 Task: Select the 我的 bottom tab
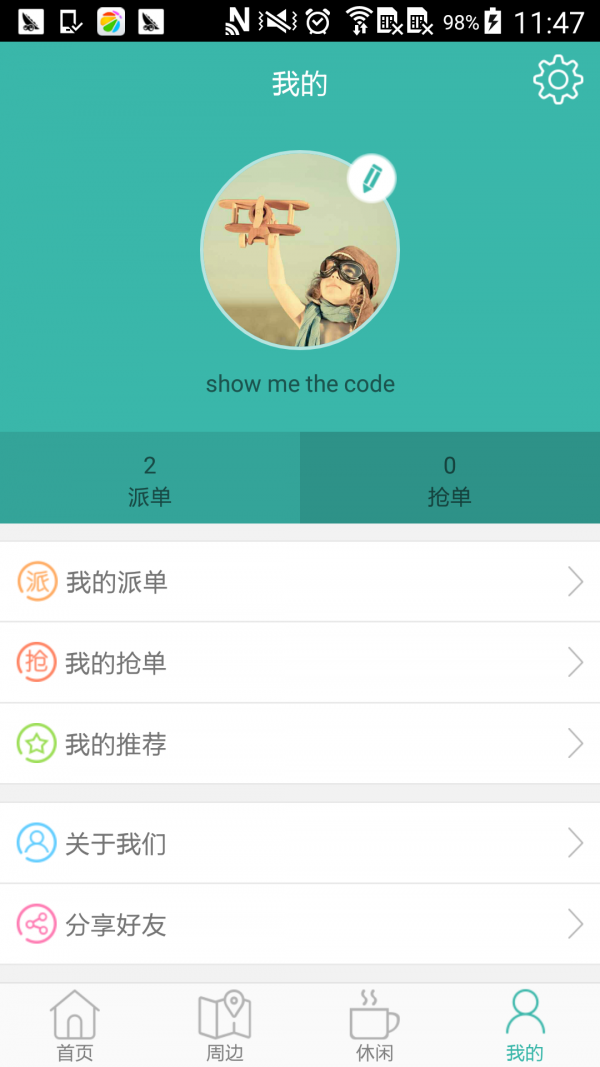(525, 1026)
